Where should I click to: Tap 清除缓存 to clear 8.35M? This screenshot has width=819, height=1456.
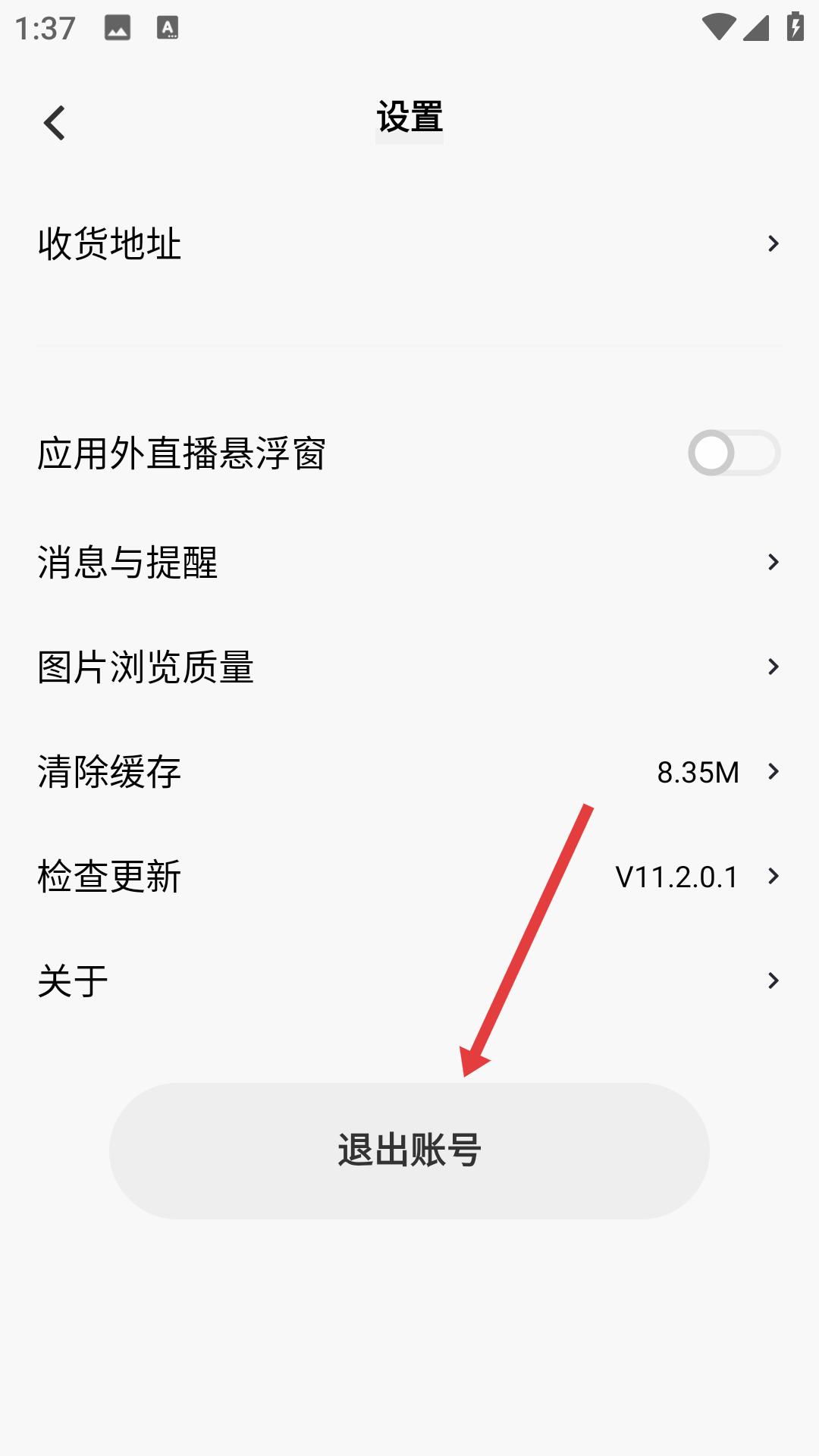click(x=409, y=772)
